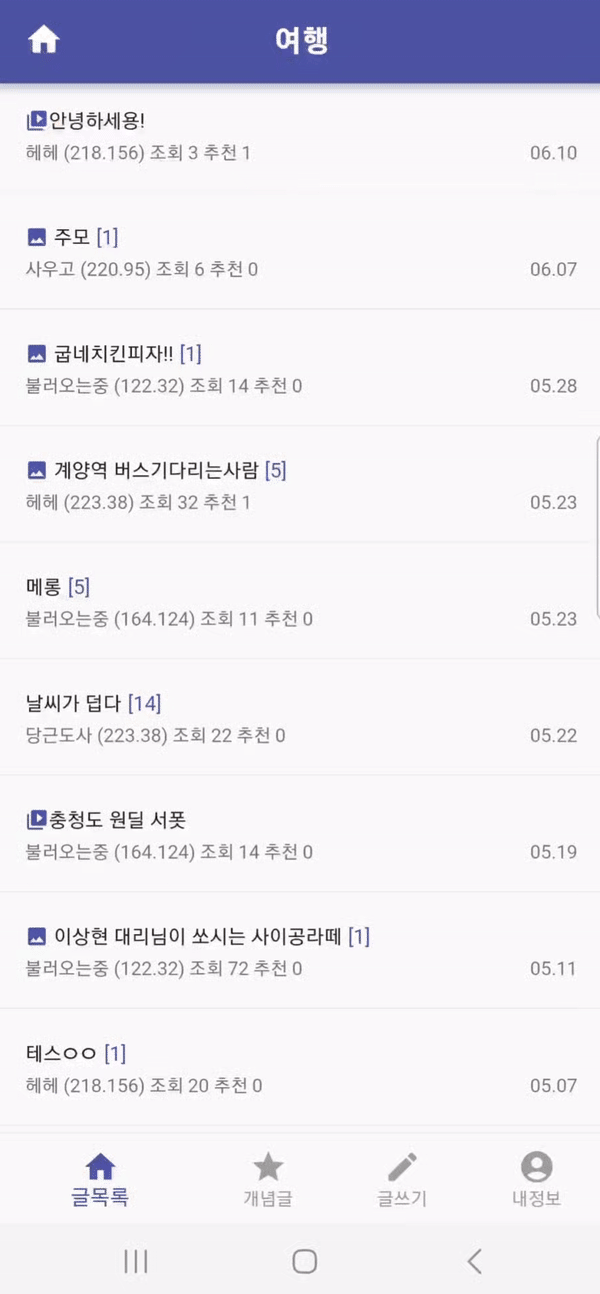Go to the 글쓰기 tab to write a post
The width and height of the screenshot is (600, 1294).
pyautogui.click(x=401, y=1179)
